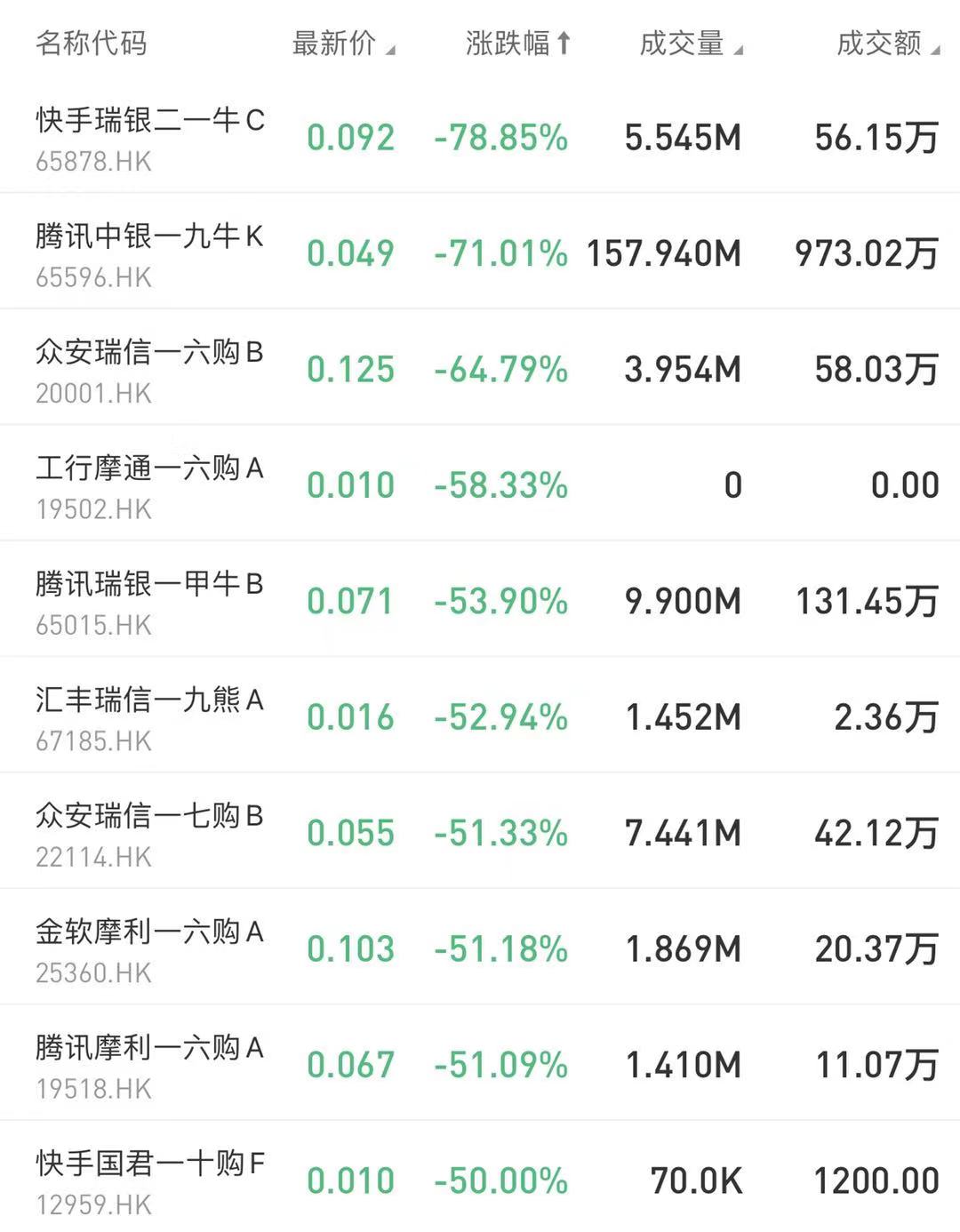Sort the list by 成交量

[x=690, y=43]
